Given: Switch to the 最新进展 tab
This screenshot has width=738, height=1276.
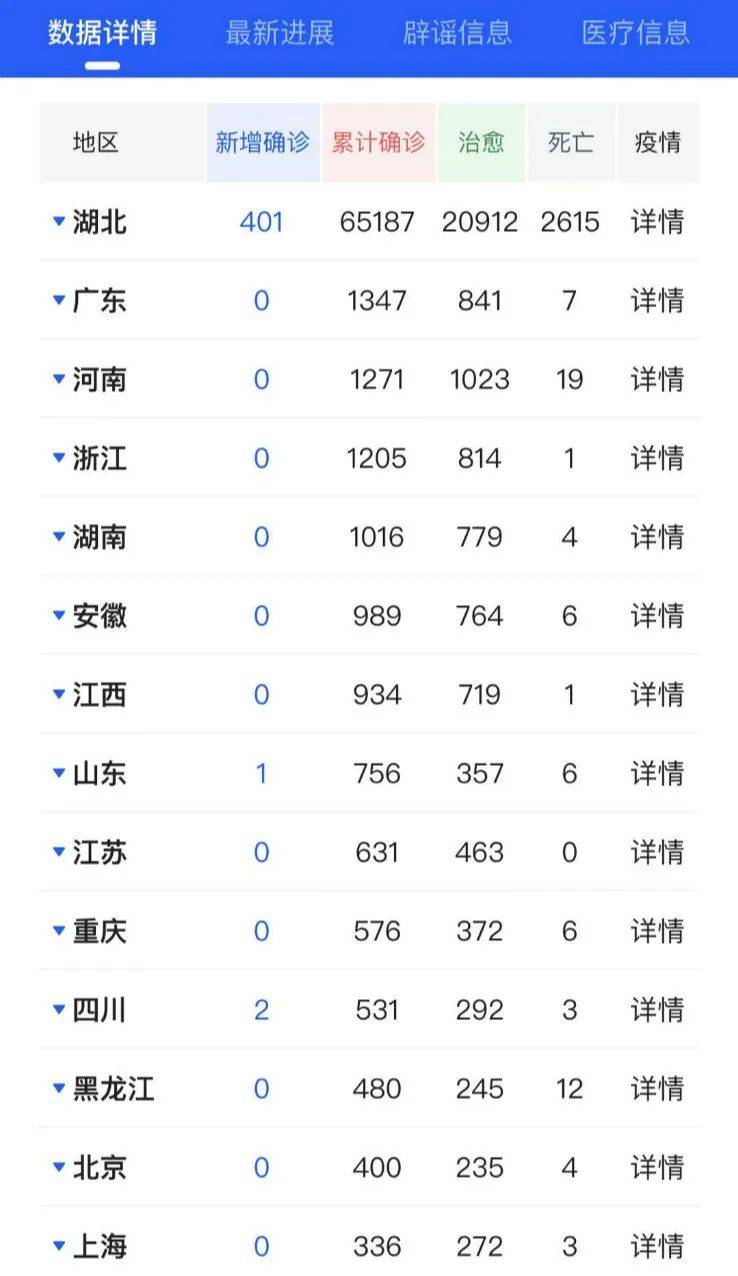Looking at the screenshot, I should coord(279,32).
